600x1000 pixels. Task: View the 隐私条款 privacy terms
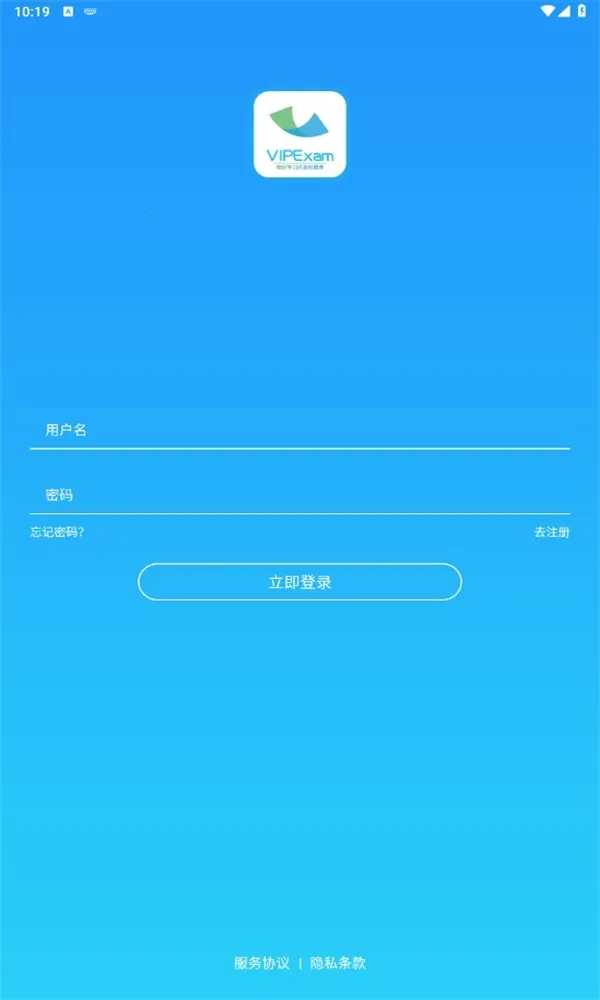pos(338,963)
